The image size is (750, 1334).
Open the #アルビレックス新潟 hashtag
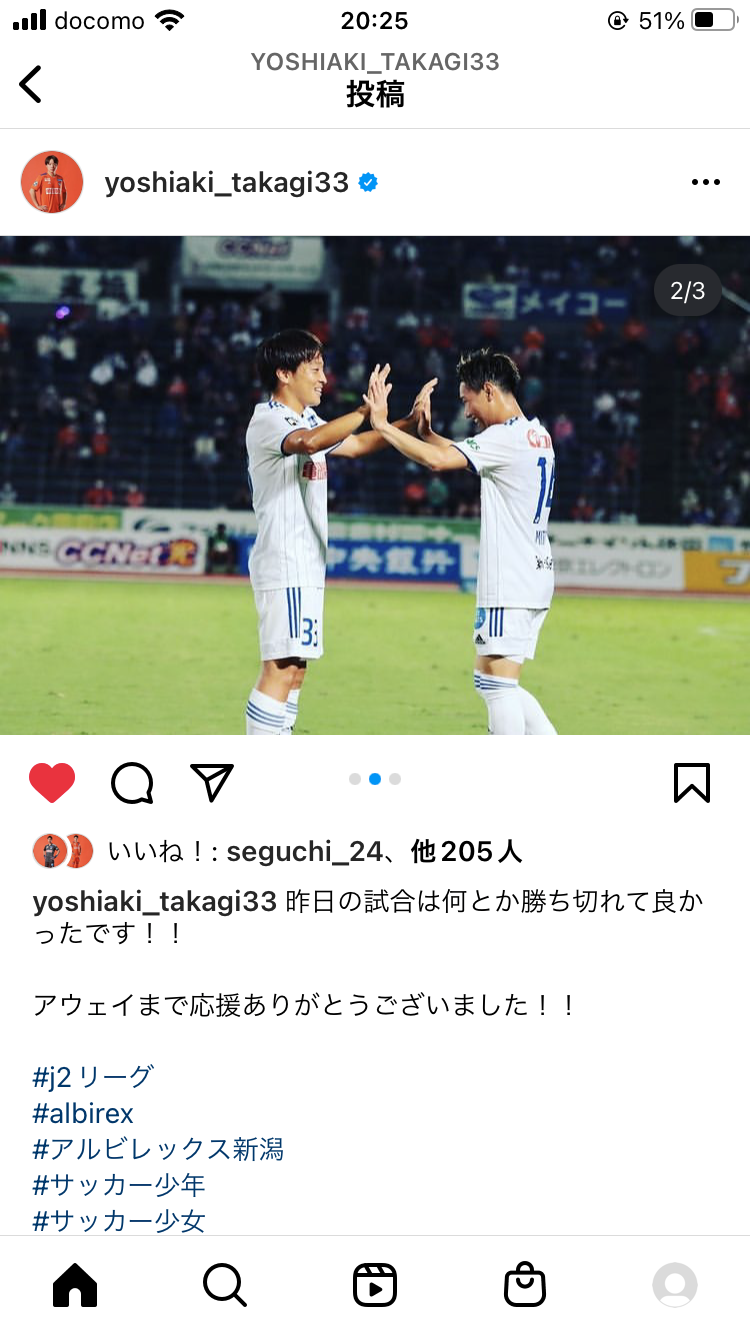point(158,1149)
